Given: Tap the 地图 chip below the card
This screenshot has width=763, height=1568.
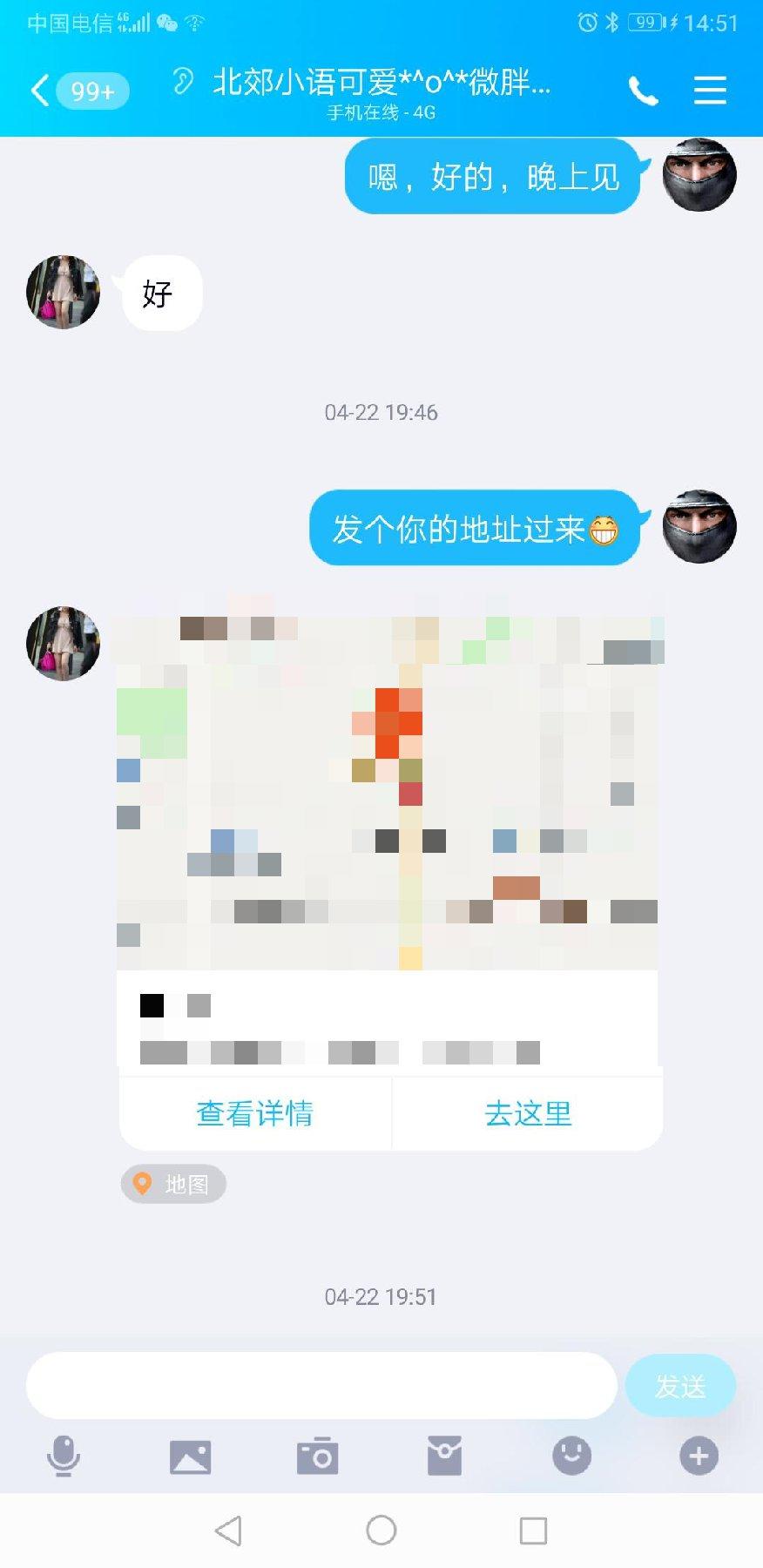Looking at the screenshot, I should [x=173, y=1185].
